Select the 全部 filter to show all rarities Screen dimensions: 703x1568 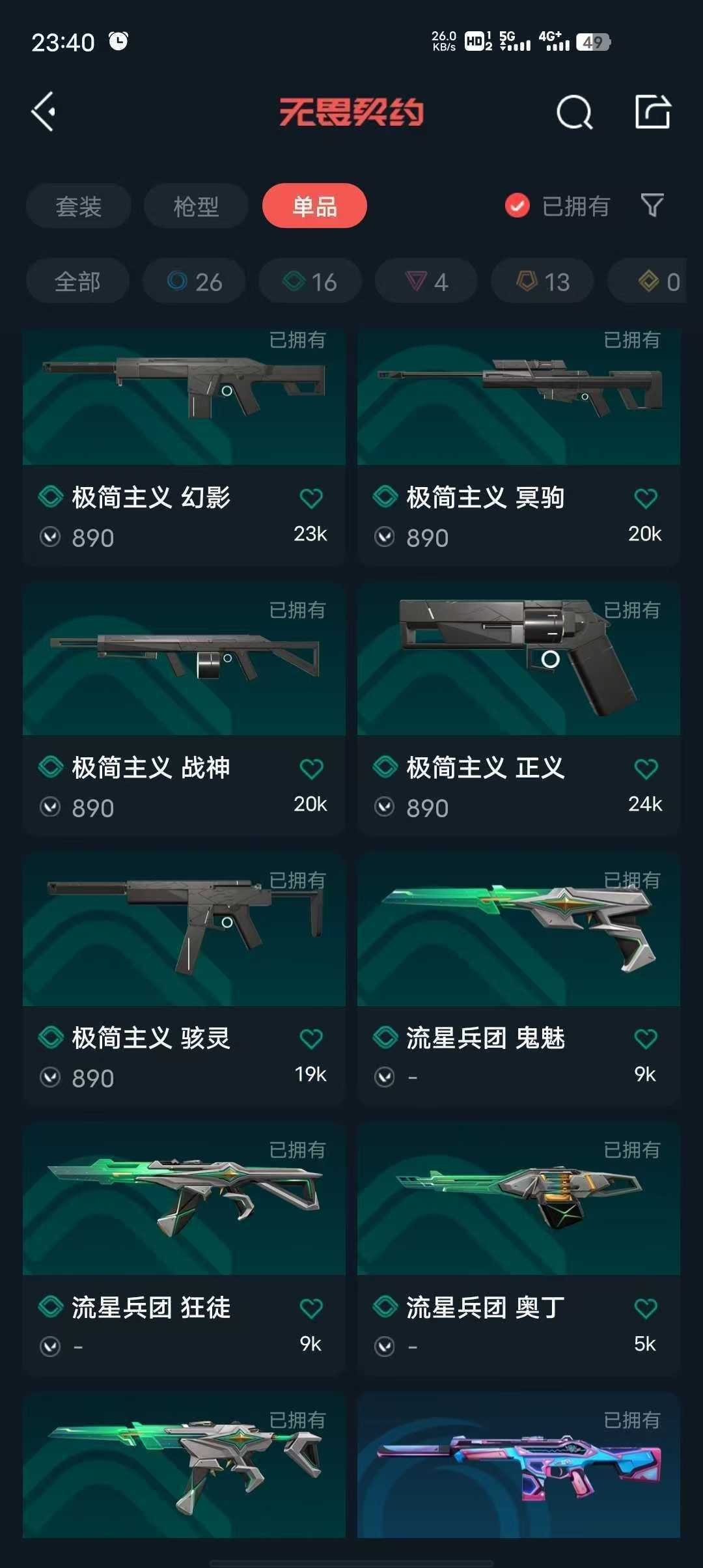coord(77,281)
